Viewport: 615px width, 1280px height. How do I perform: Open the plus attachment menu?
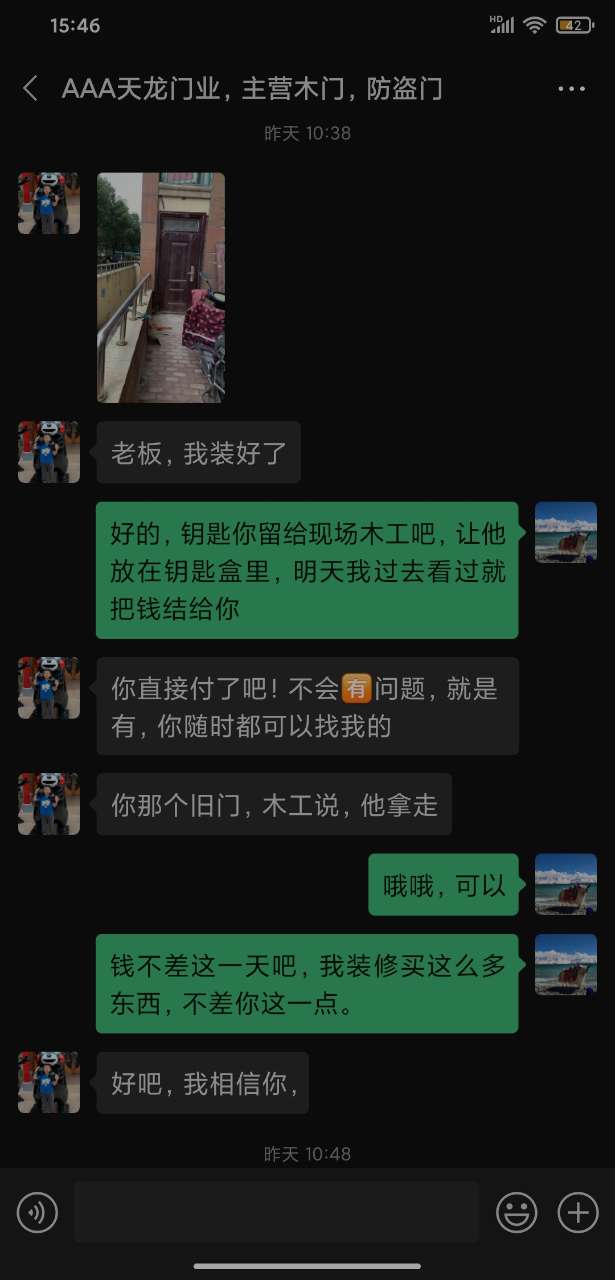(577, 1213)
